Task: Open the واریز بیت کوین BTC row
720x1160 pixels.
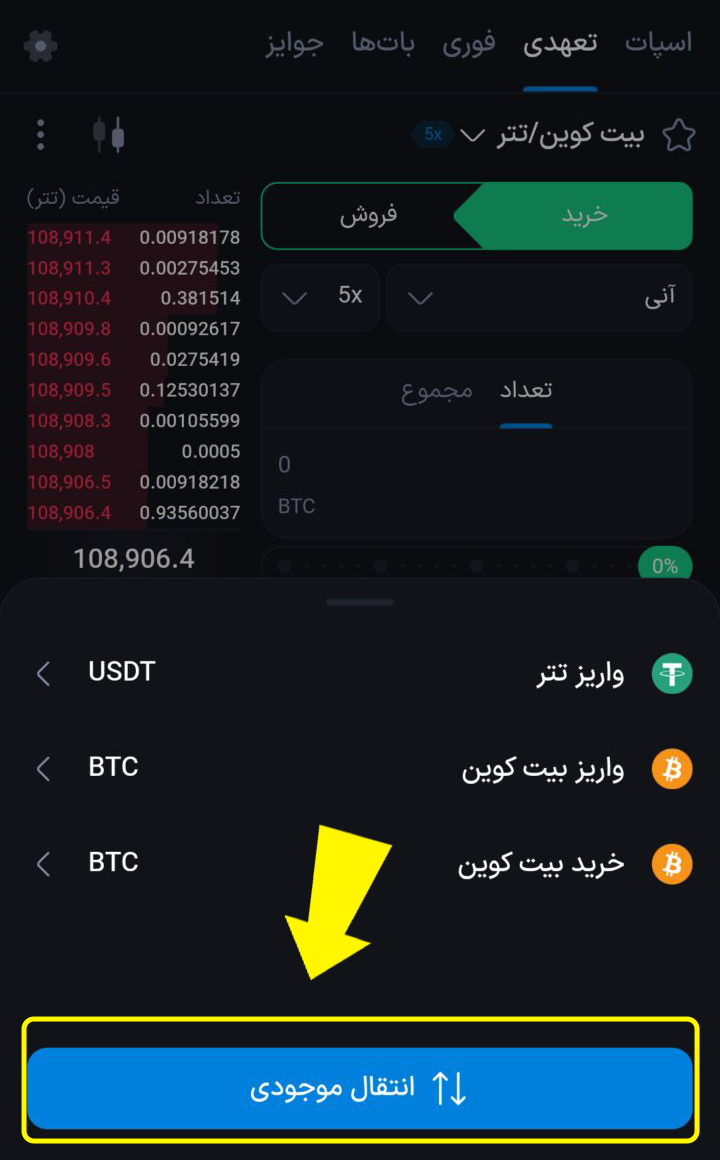Action: point(360,769)
